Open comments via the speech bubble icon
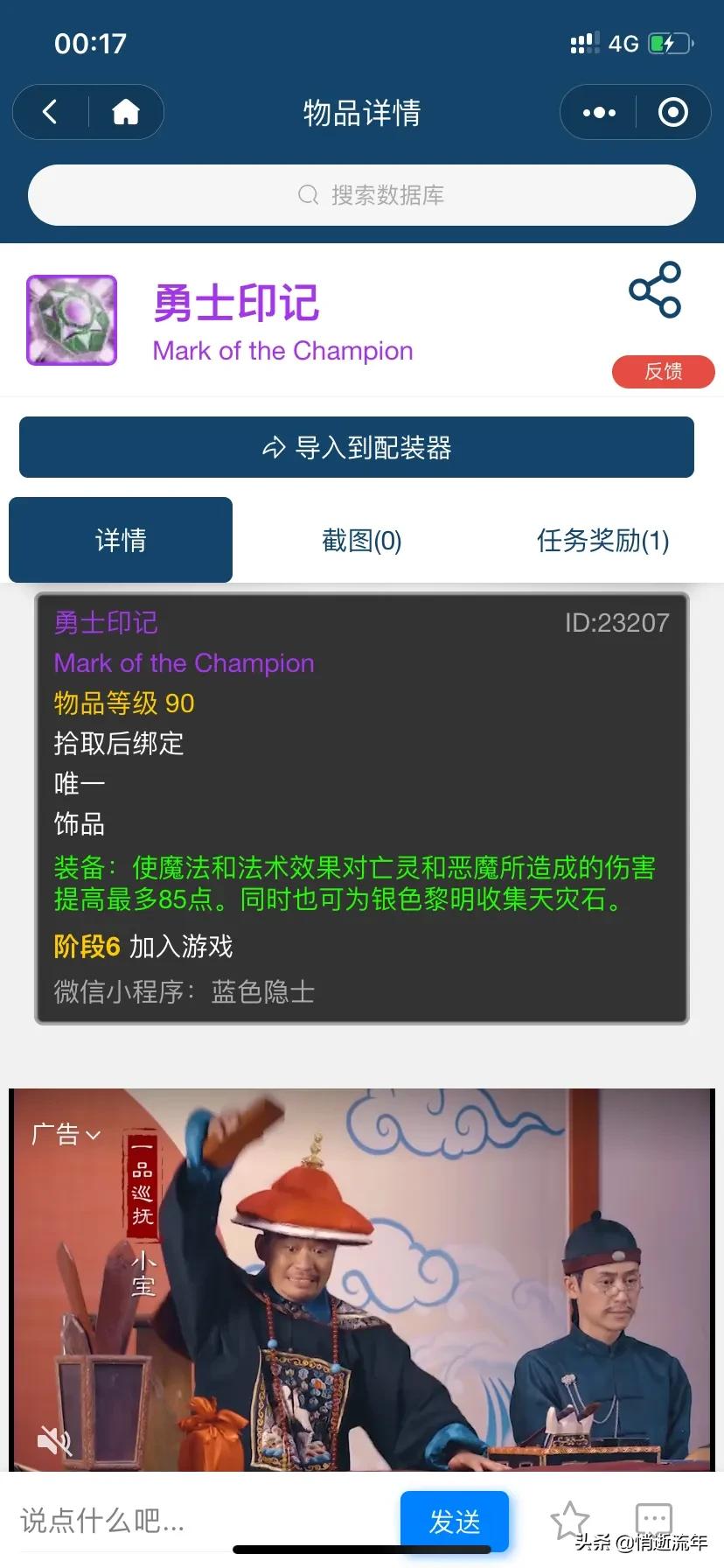This screenshot has height=1568, width=724. coord(653,1520)
